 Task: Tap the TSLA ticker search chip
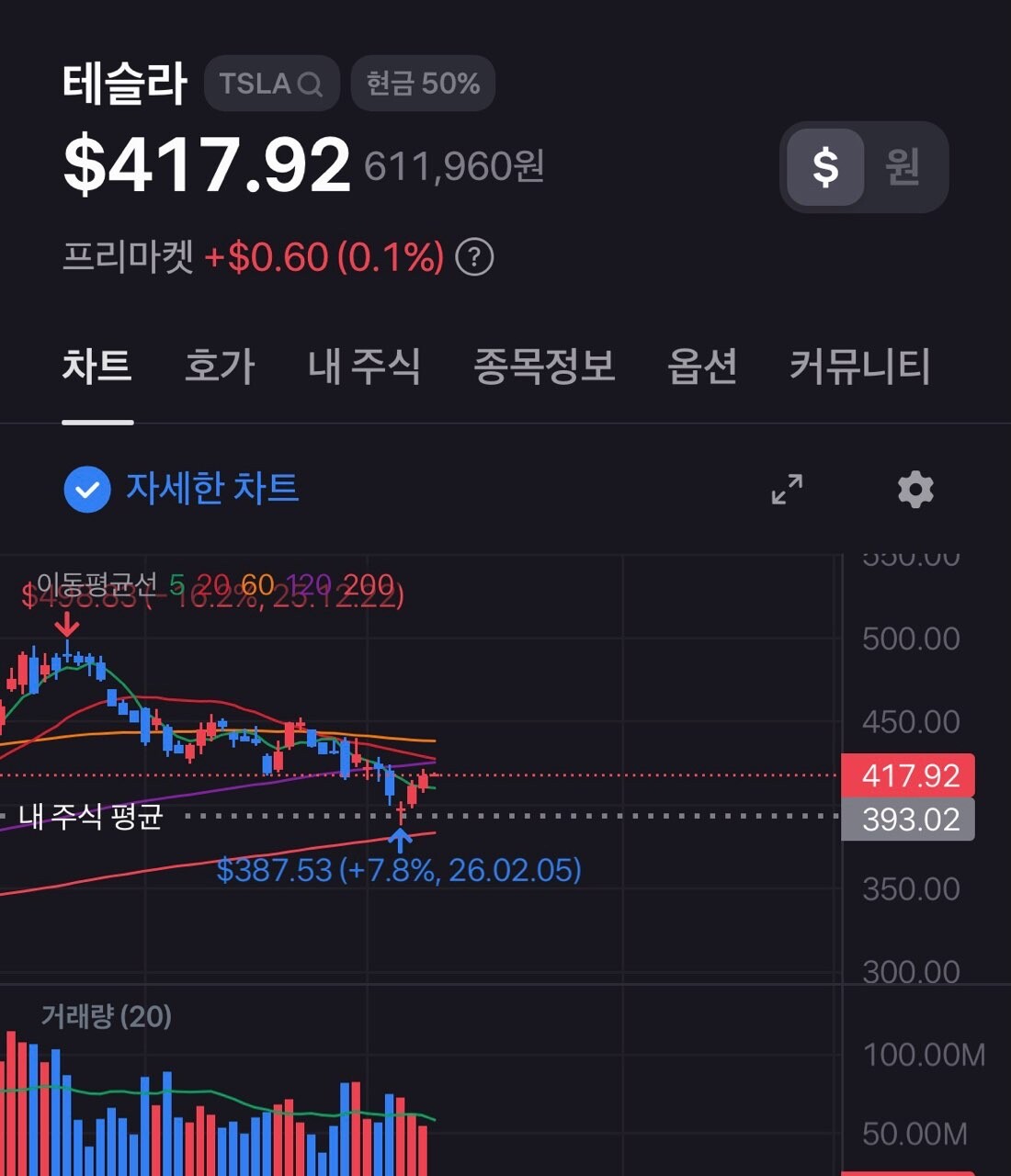[271, 84]
